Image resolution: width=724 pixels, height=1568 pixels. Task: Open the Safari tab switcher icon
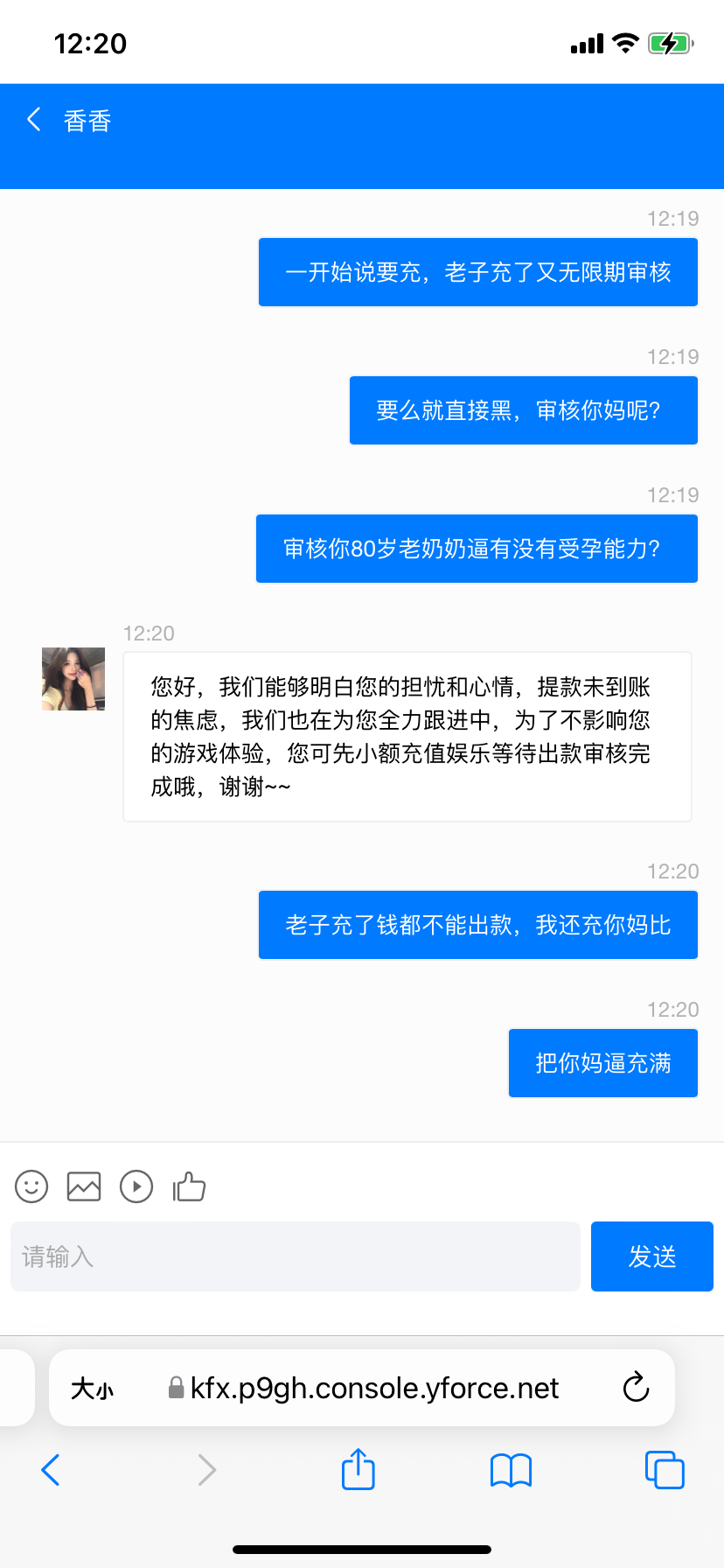(664, 1470)
